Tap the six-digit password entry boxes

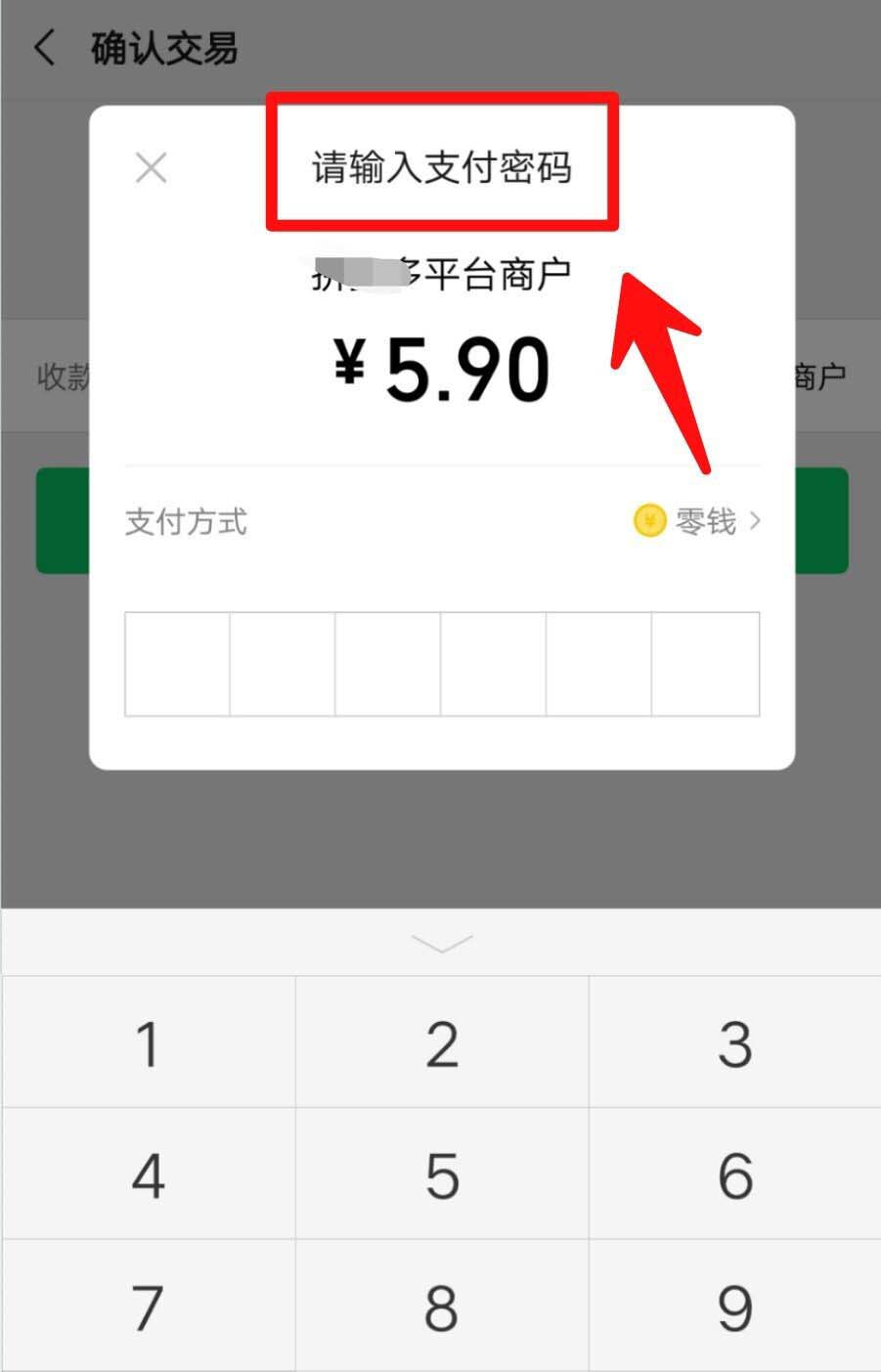(x=442, y=664)
